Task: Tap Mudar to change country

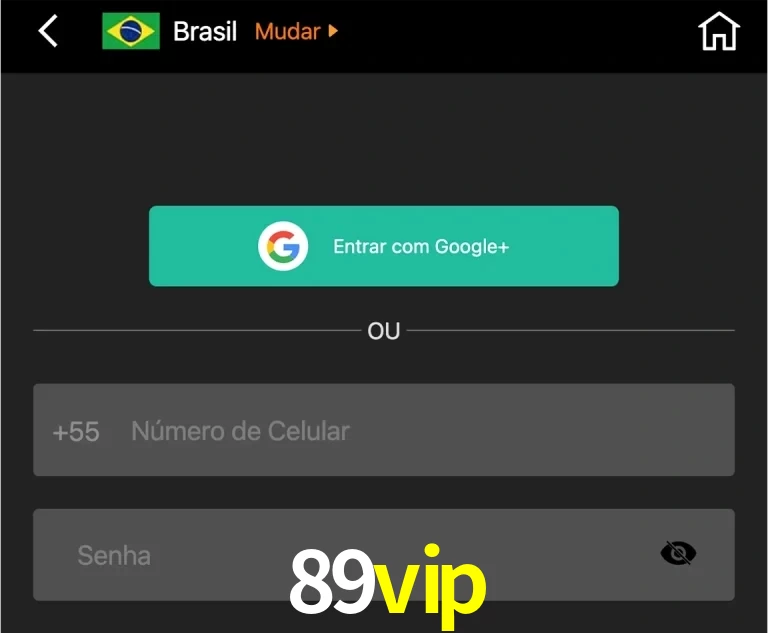Action: pyautogui.click(x=296, y=31)
